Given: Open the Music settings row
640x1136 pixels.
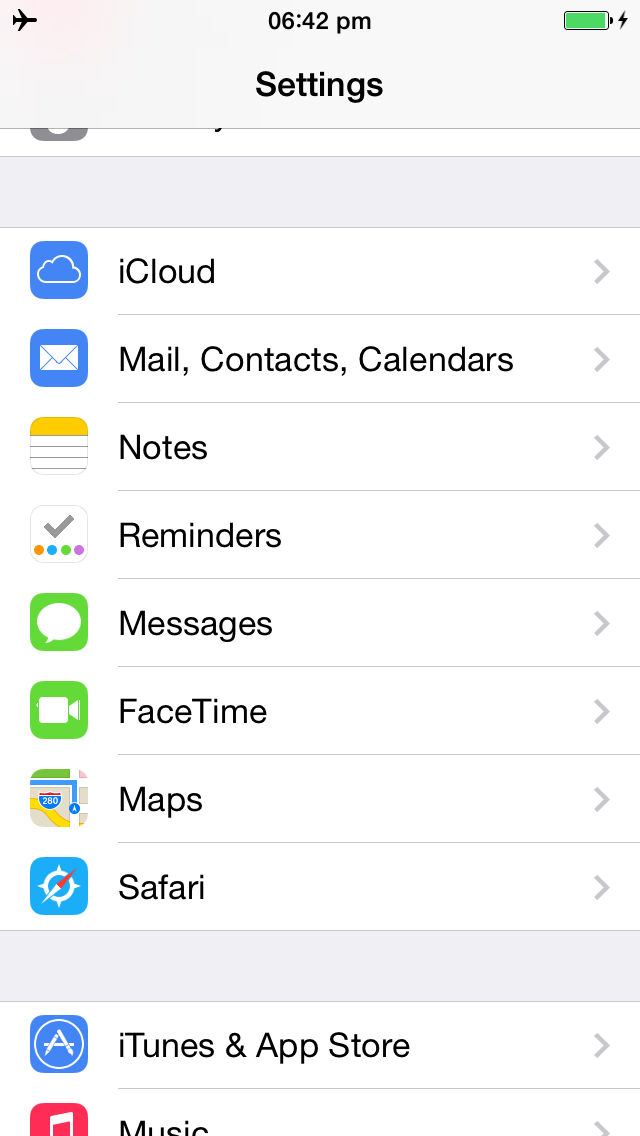Looking at the screenshot, I should click(x=320, y=1113).
